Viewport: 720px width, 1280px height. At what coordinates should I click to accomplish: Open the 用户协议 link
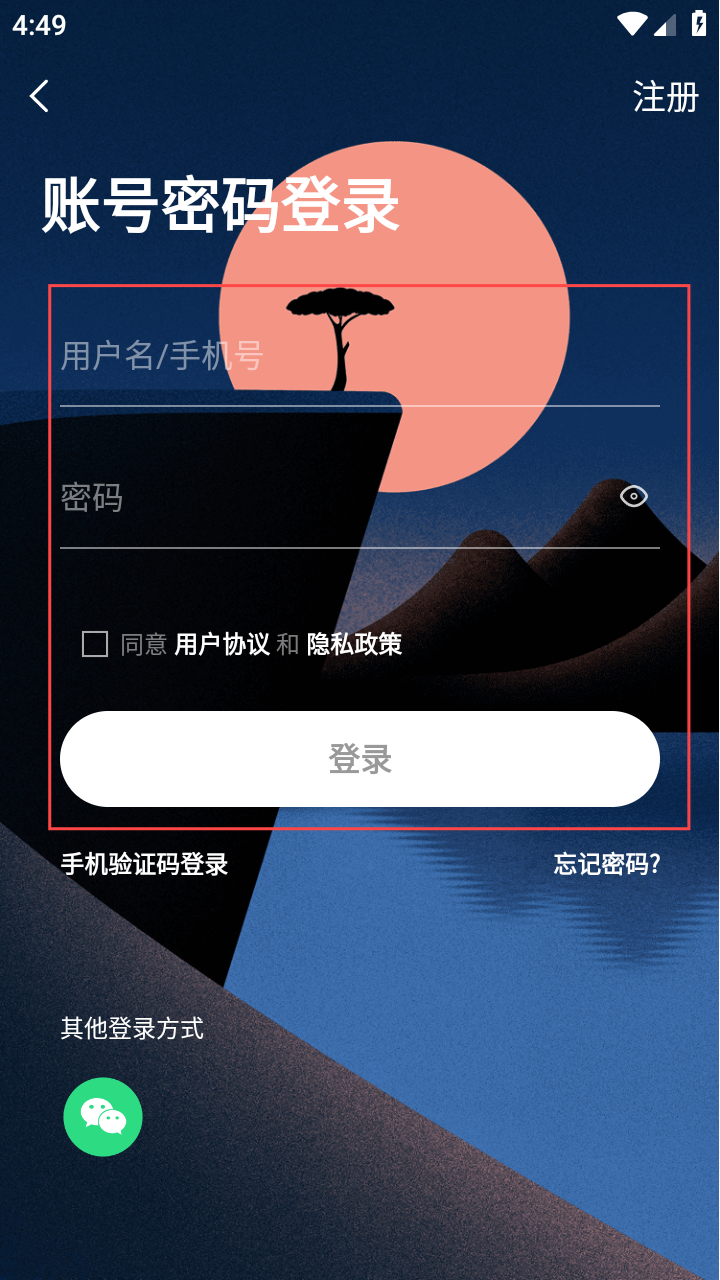click(x=222, y=644)
